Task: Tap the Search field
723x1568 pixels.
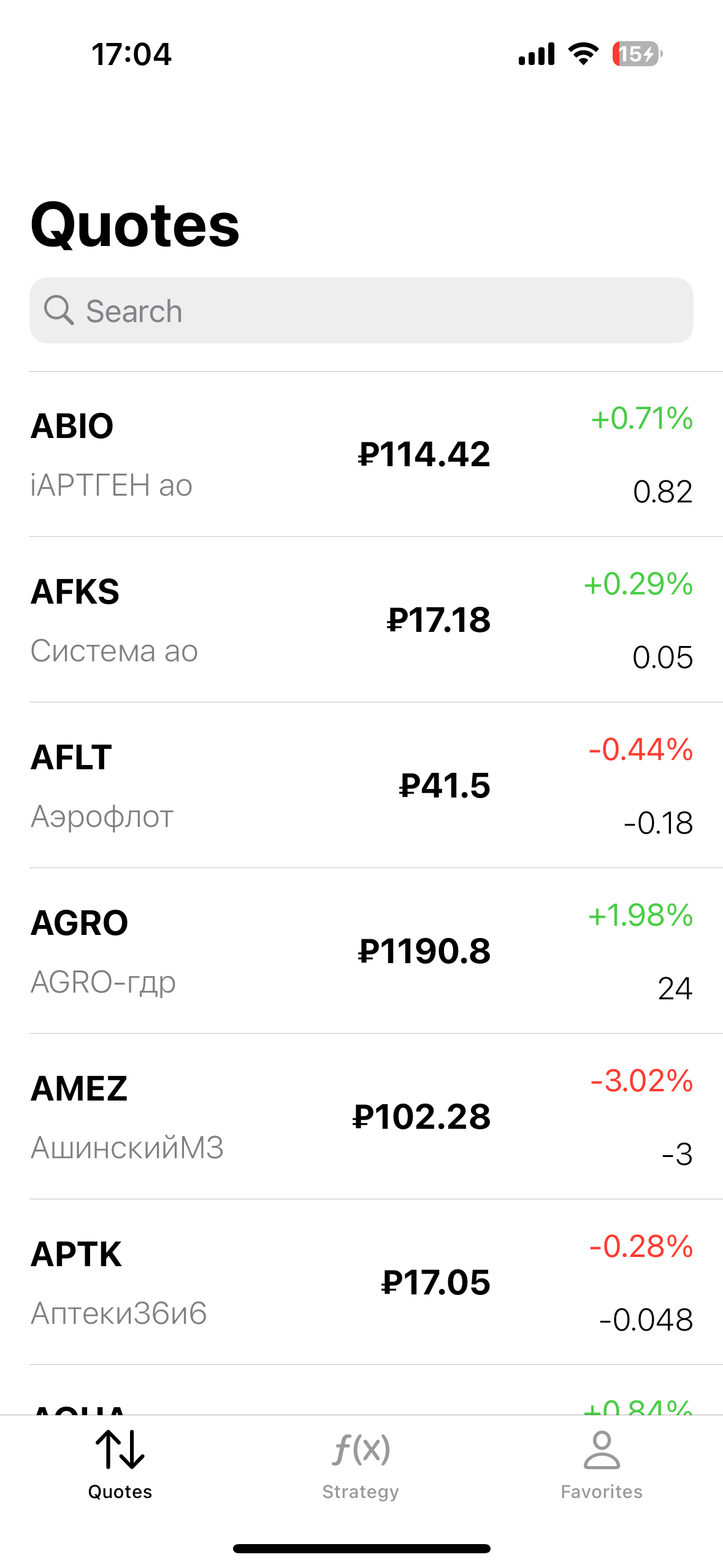Action: [361, 311]
